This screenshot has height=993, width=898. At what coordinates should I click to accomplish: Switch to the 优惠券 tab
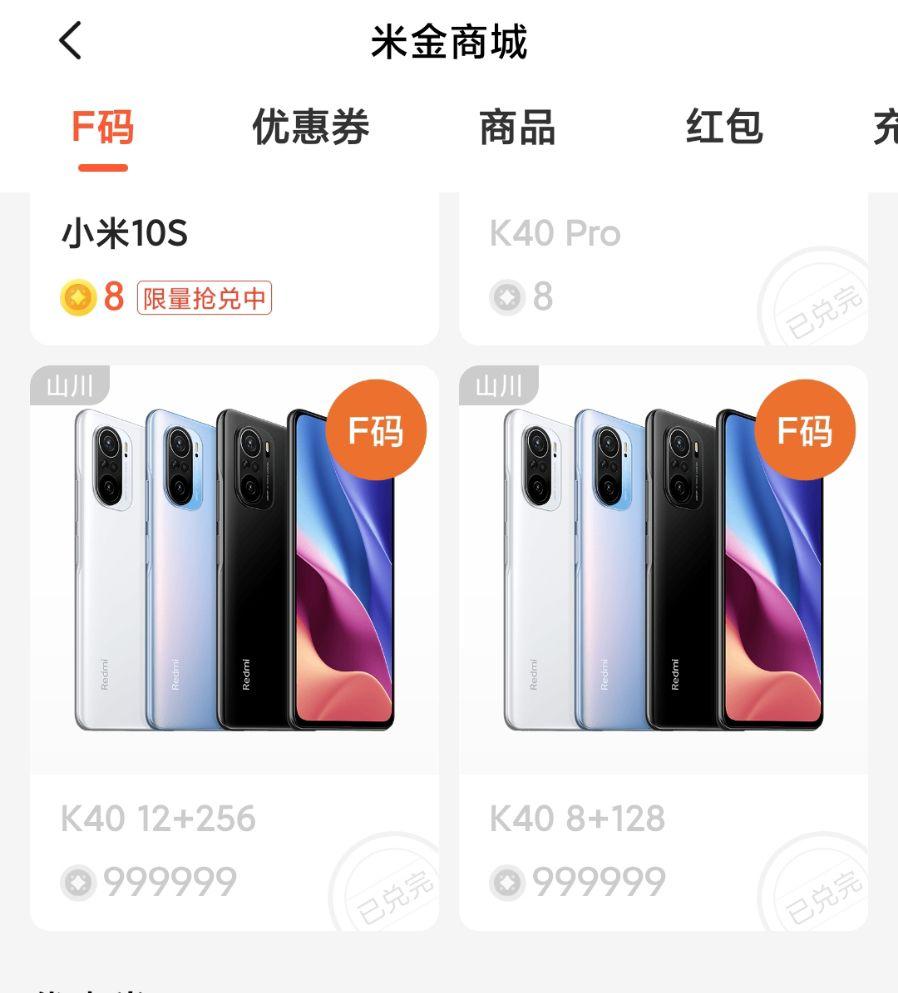[x=311, y=127]
